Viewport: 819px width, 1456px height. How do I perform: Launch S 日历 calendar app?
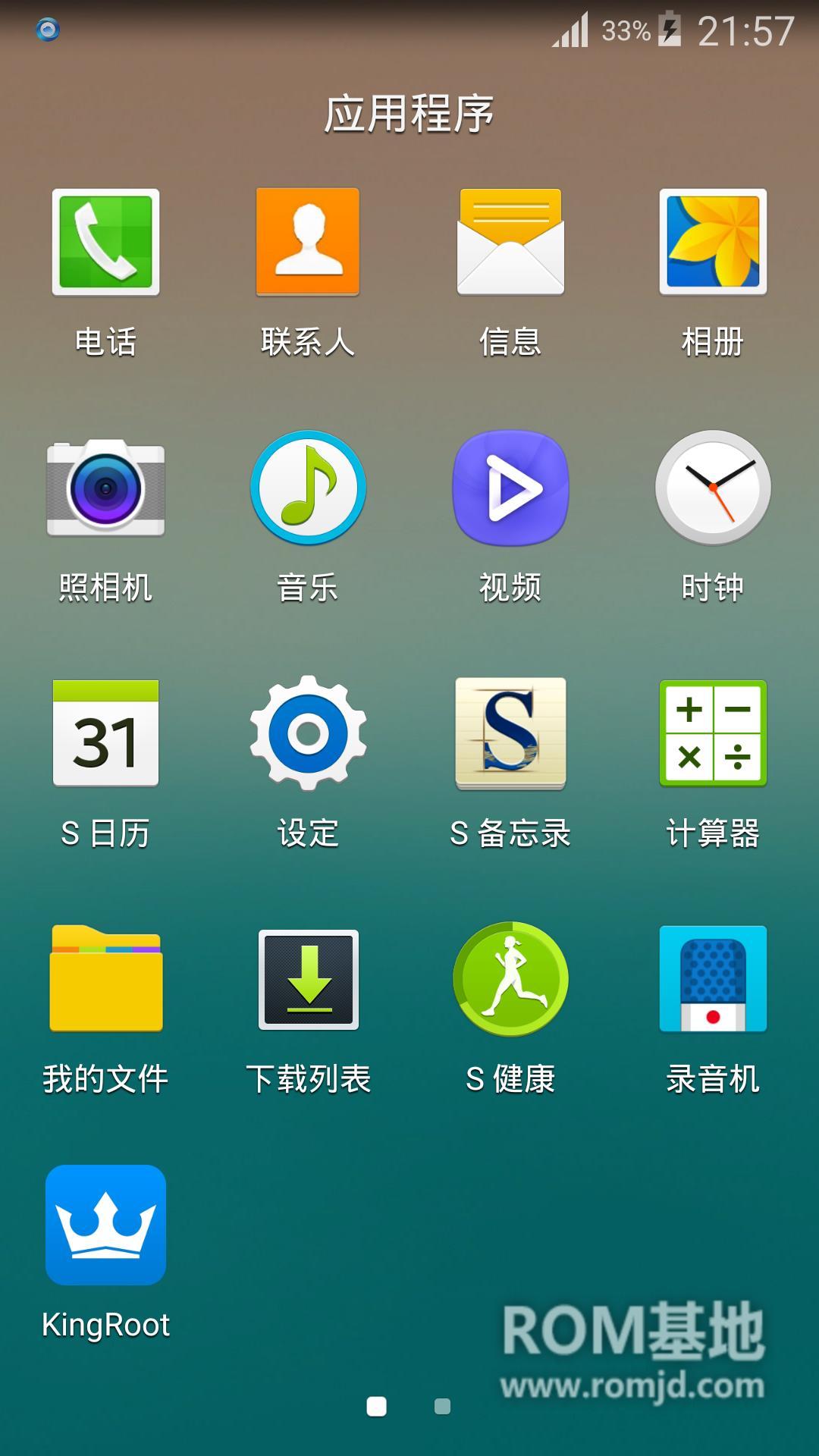(x=105, y=733)
